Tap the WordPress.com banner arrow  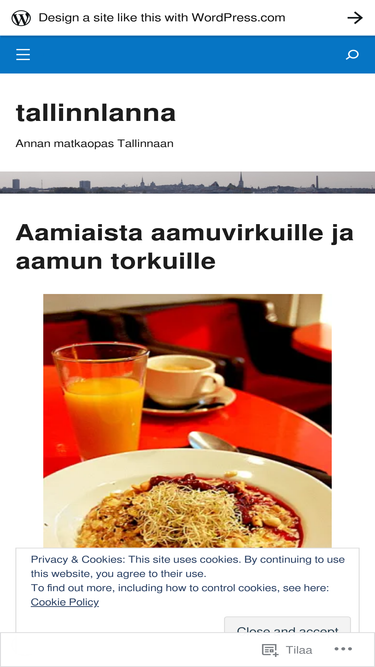(355, 18)
